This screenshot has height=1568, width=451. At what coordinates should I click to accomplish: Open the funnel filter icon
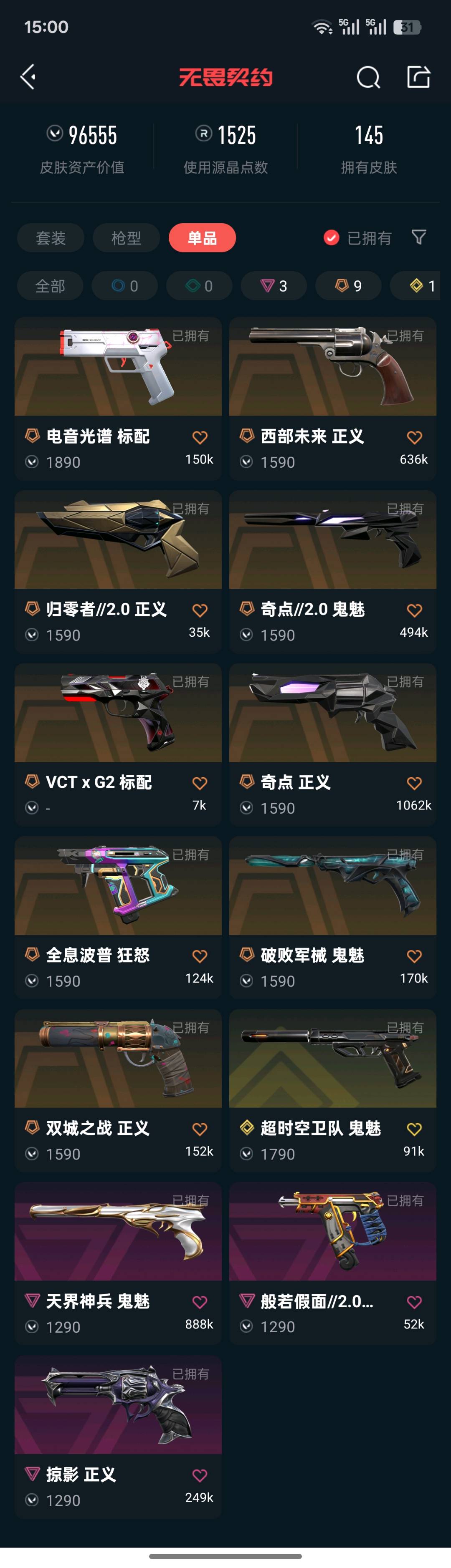[419, 237]
